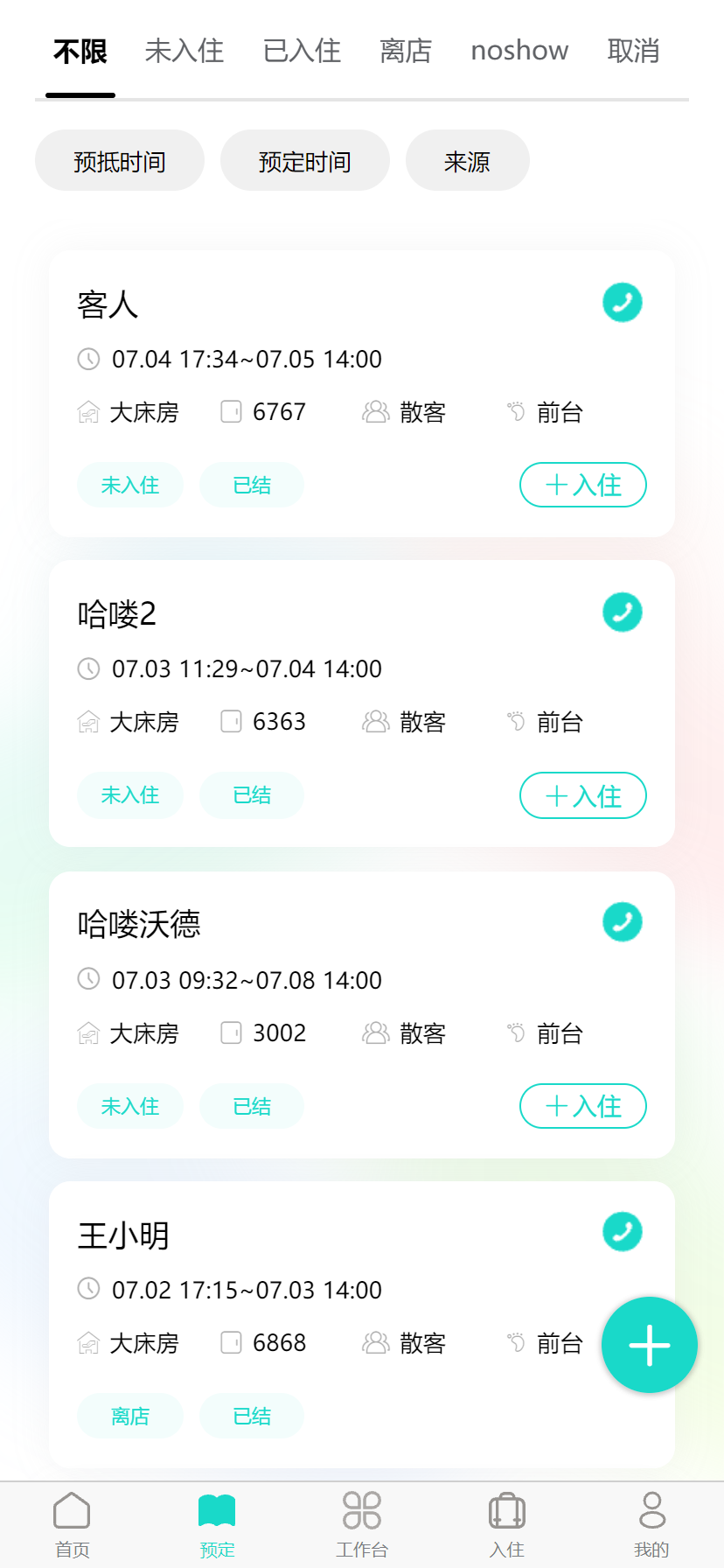724x1568 pixels.
Task: Open the 预抵时间 filter
Action: coord(119,160)
